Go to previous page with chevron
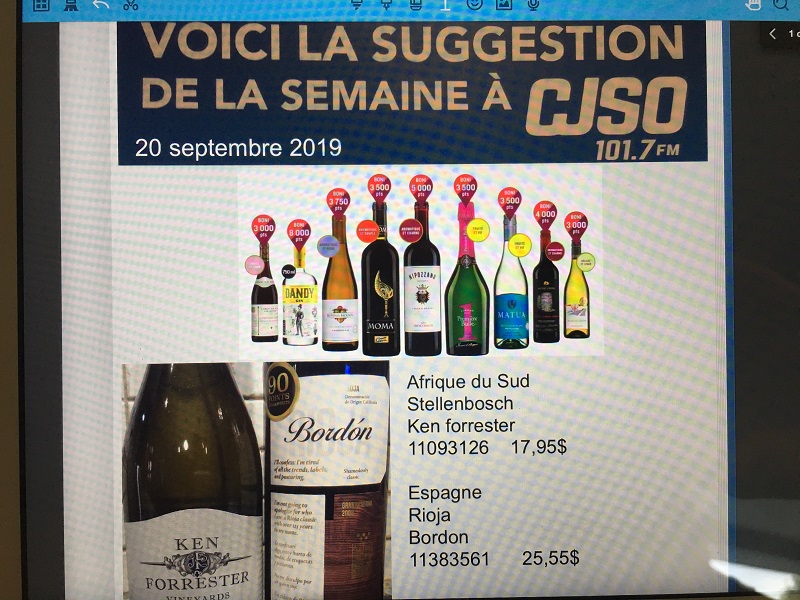This screenshot has height=600, width=800. pyautogui.click(x=773, y=33)
